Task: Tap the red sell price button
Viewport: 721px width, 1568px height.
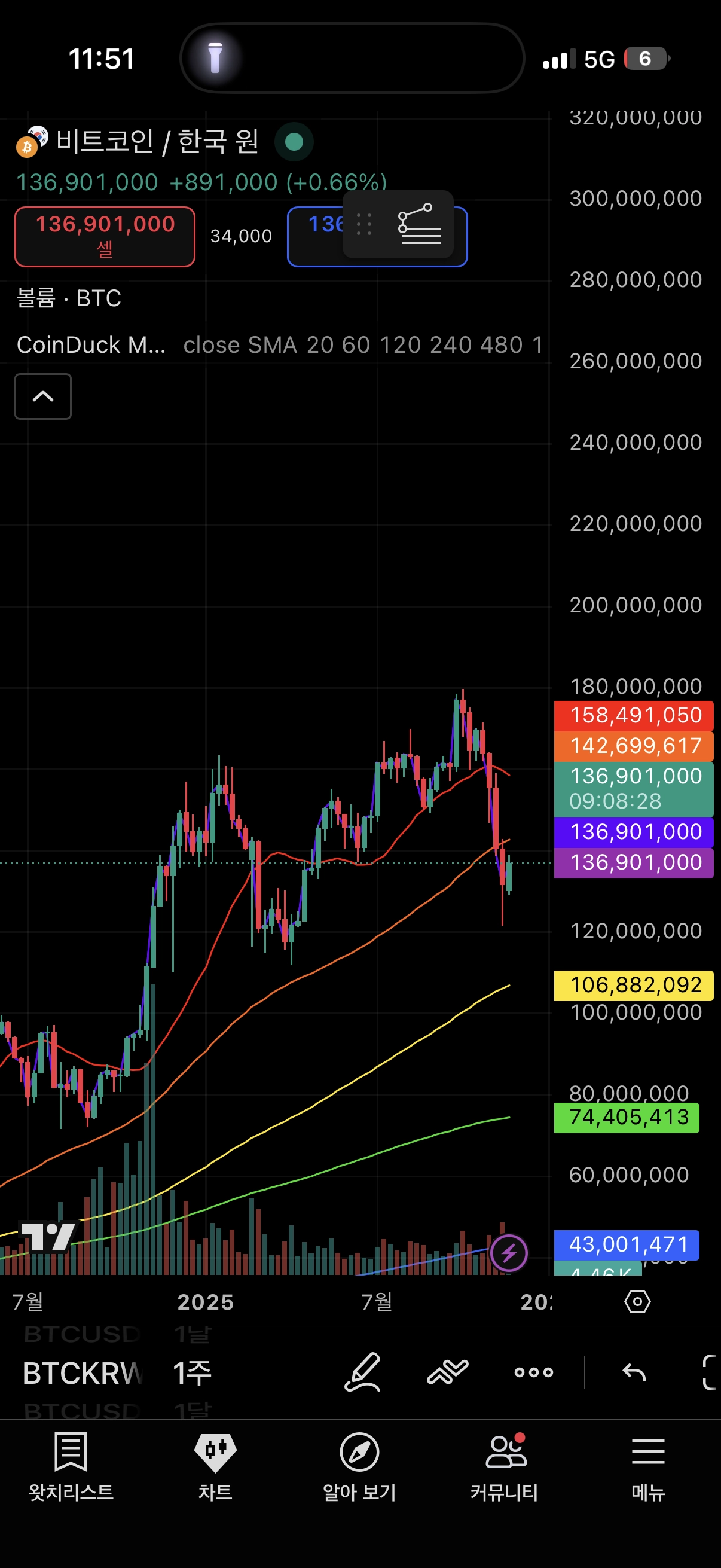Action: tap(105, 236)
